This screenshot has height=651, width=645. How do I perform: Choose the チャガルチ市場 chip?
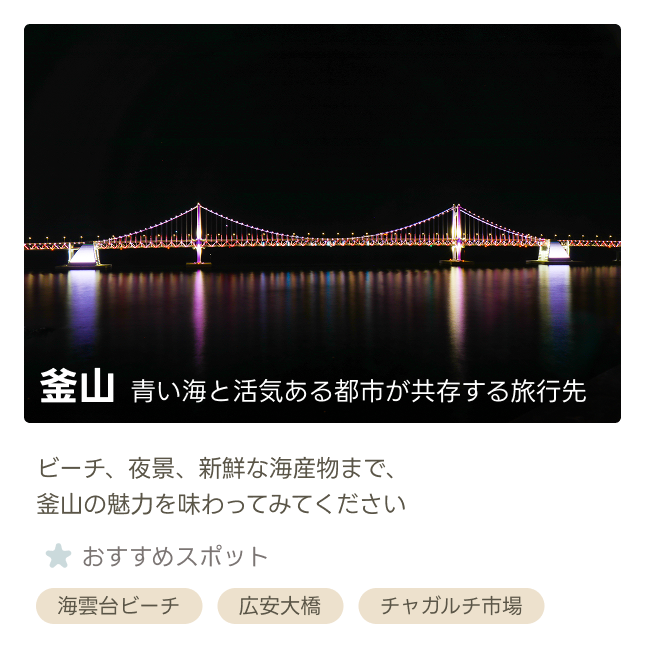click(451, 606)
